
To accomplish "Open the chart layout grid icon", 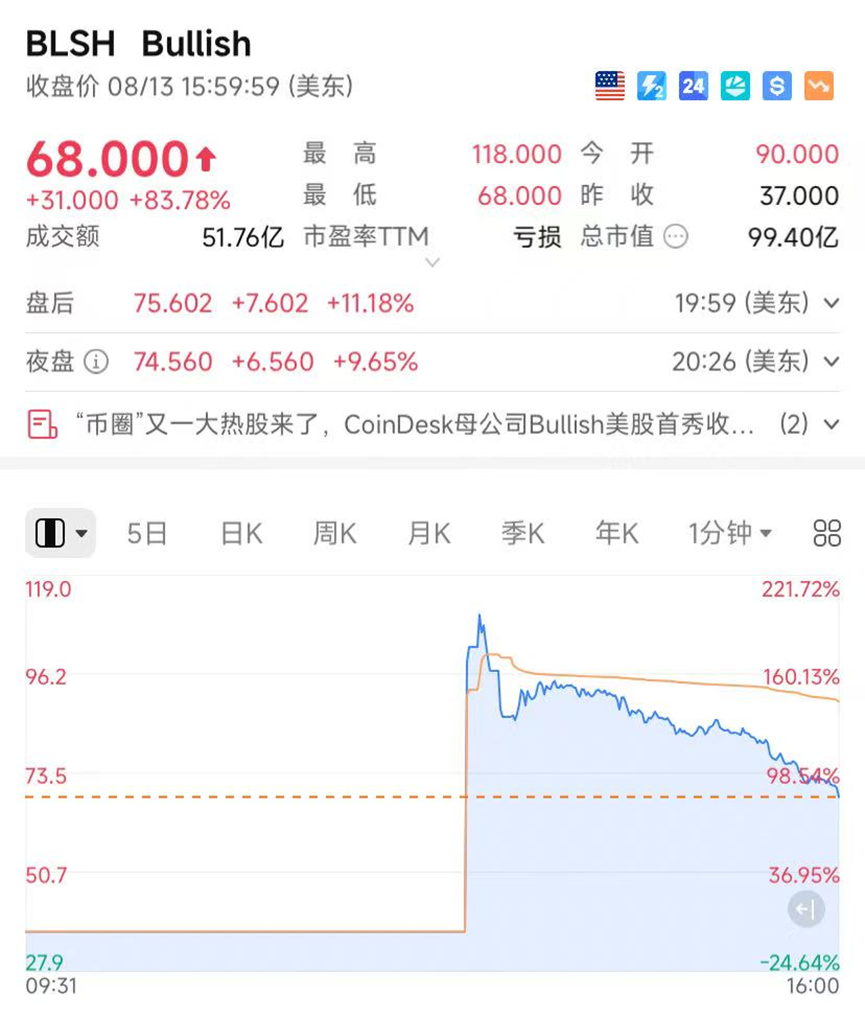I will pyautogui.click(x=827, y=534).
